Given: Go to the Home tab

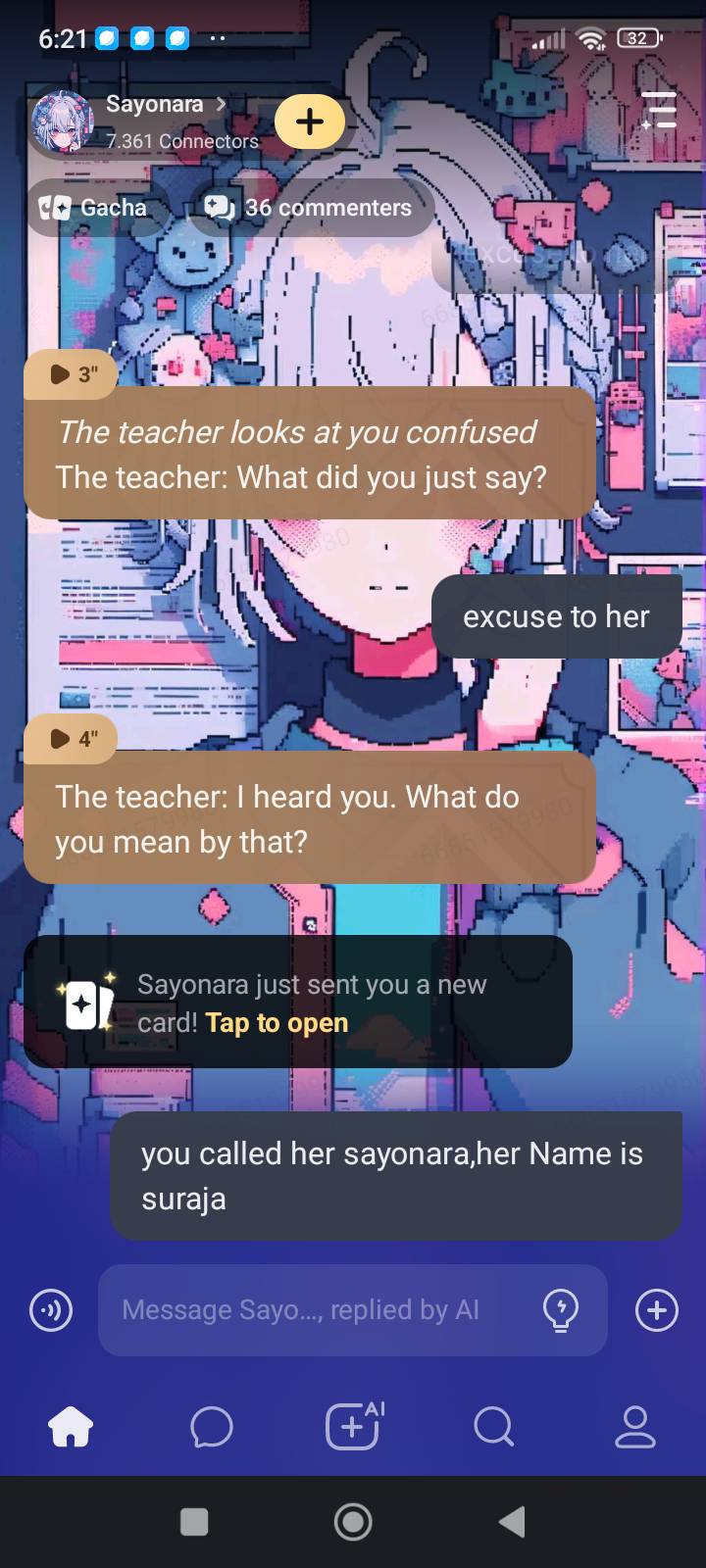Looking at the screenshot, I should pyautogui.click(x=71, y=1427).
